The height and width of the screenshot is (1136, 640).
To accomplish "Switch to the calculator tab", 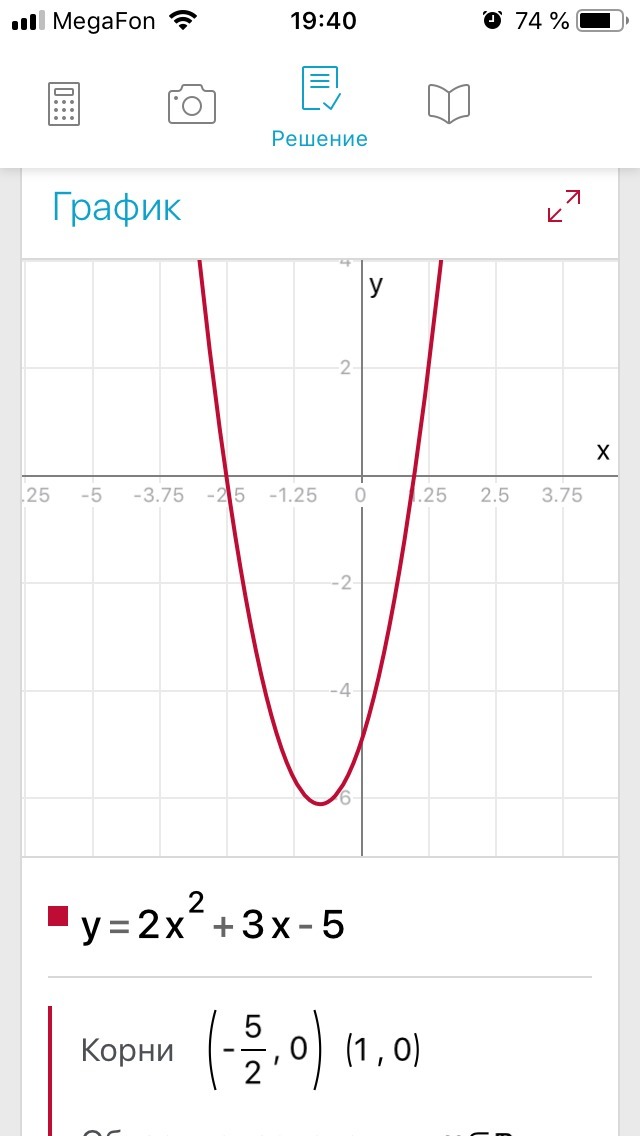I will pyautogui.click(x=64, y=104).
